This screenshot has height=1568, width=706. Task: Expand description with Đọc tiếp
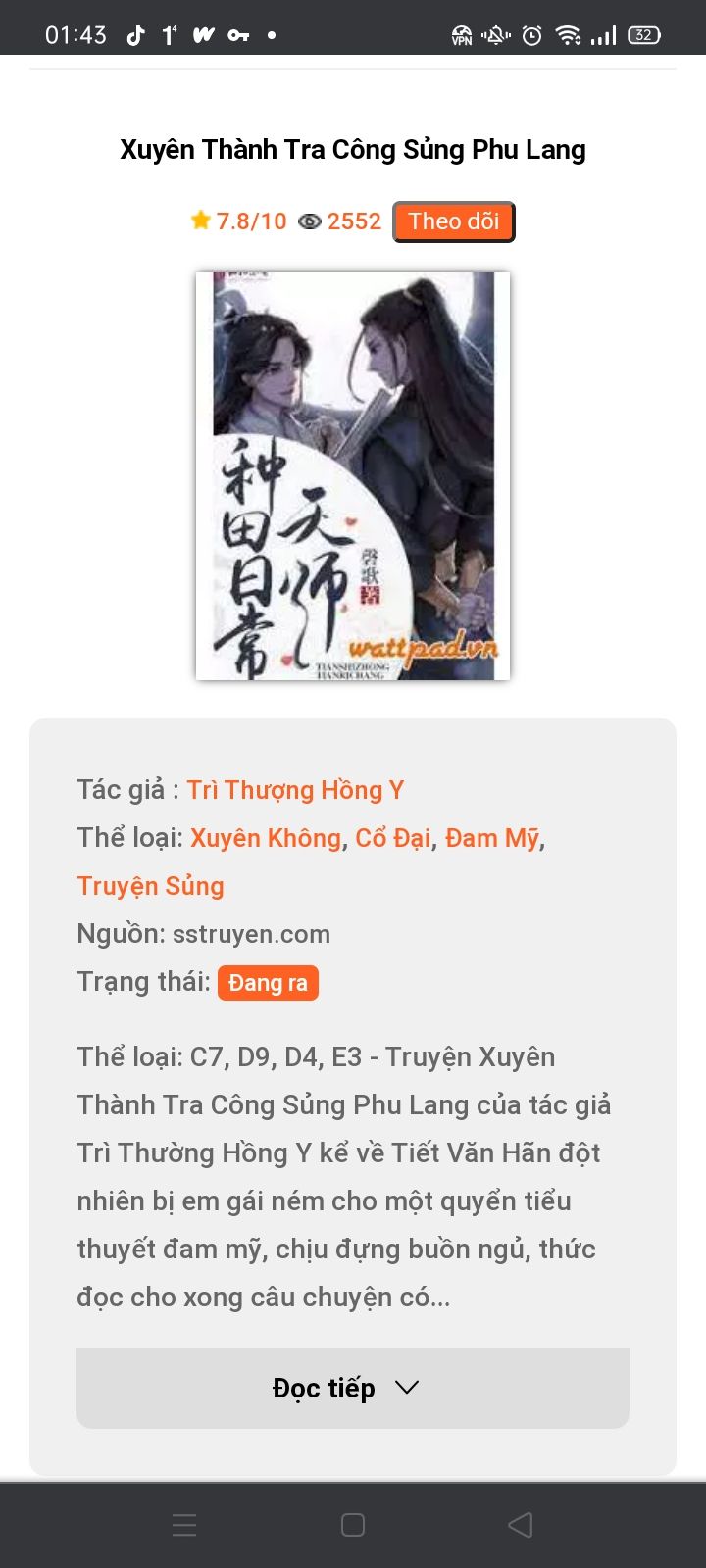click(x=353, y=1389)
